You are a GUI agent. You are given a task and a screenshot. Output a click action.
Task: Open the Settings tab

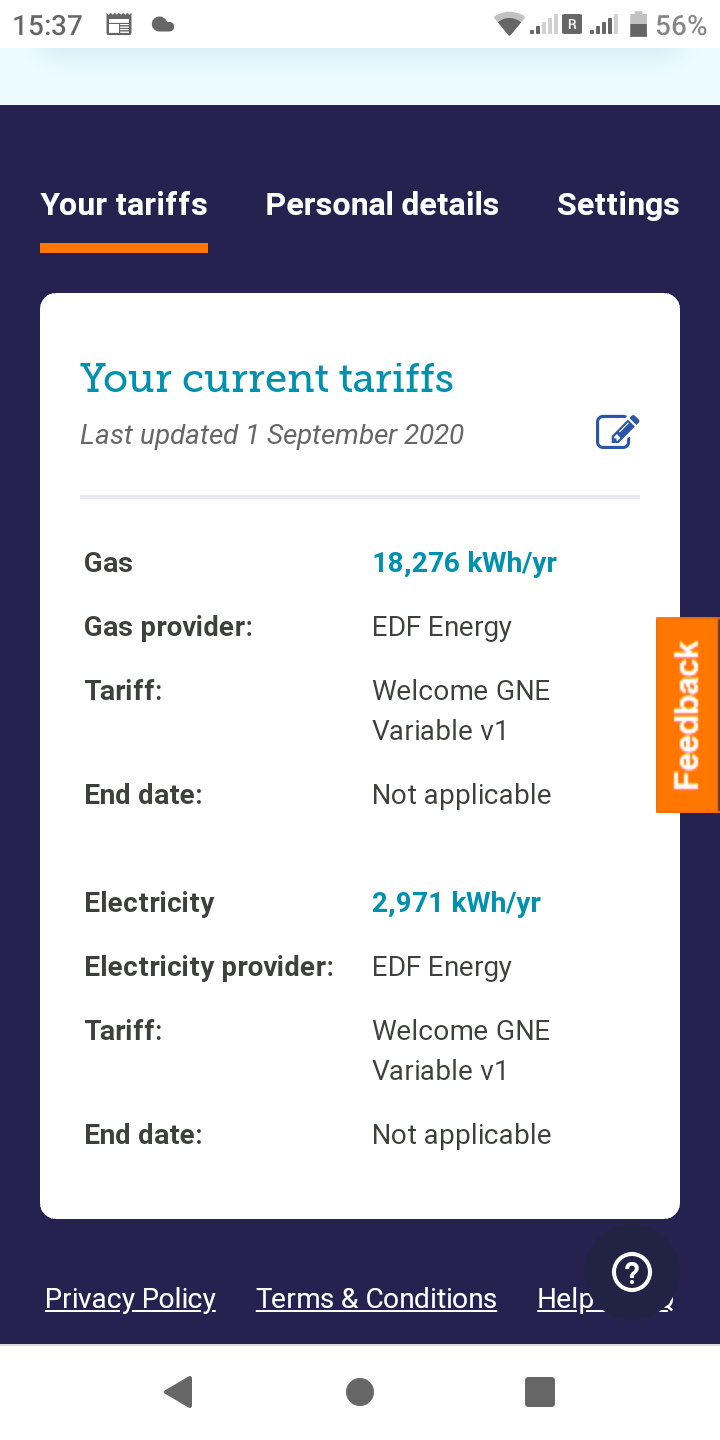(618, 204)
